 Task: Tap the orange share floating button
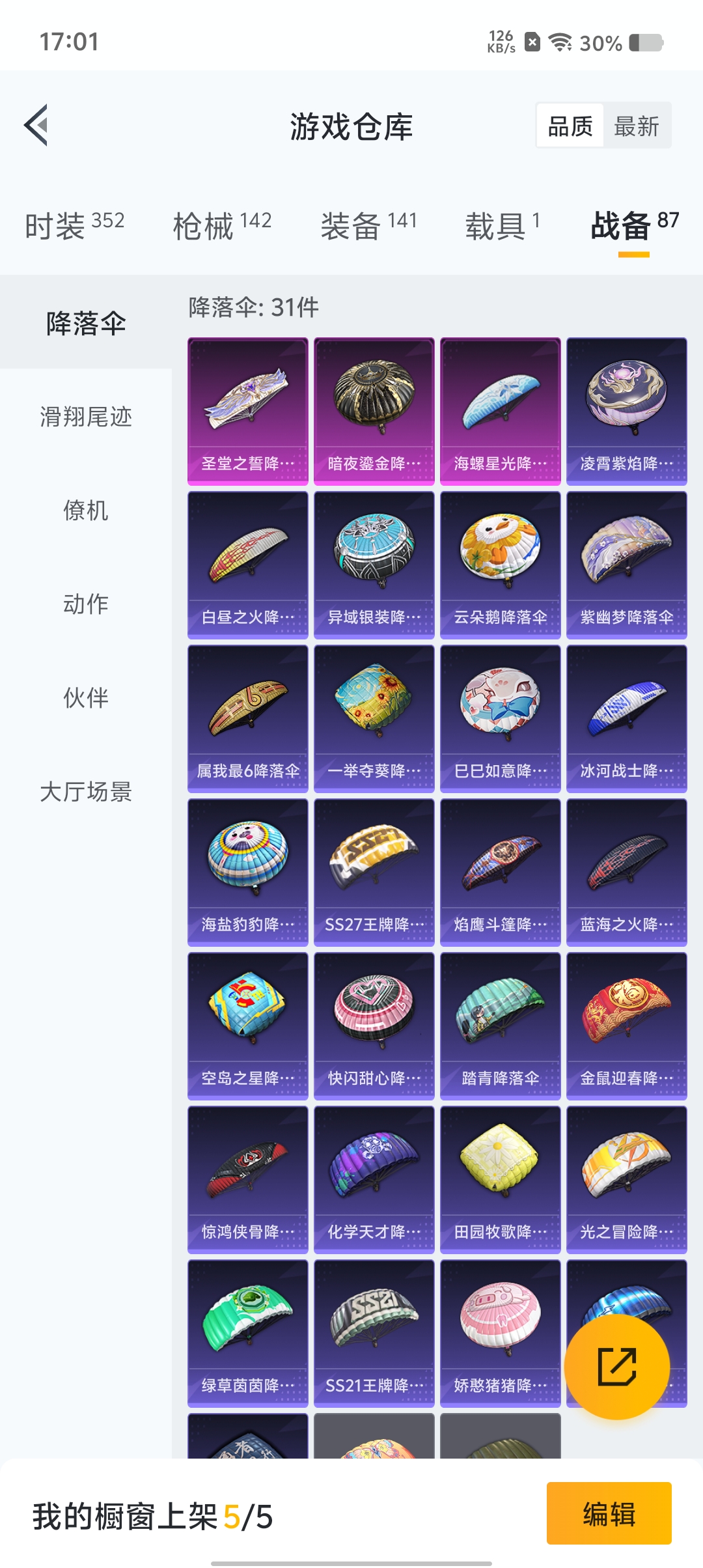tap(617, 1366)
